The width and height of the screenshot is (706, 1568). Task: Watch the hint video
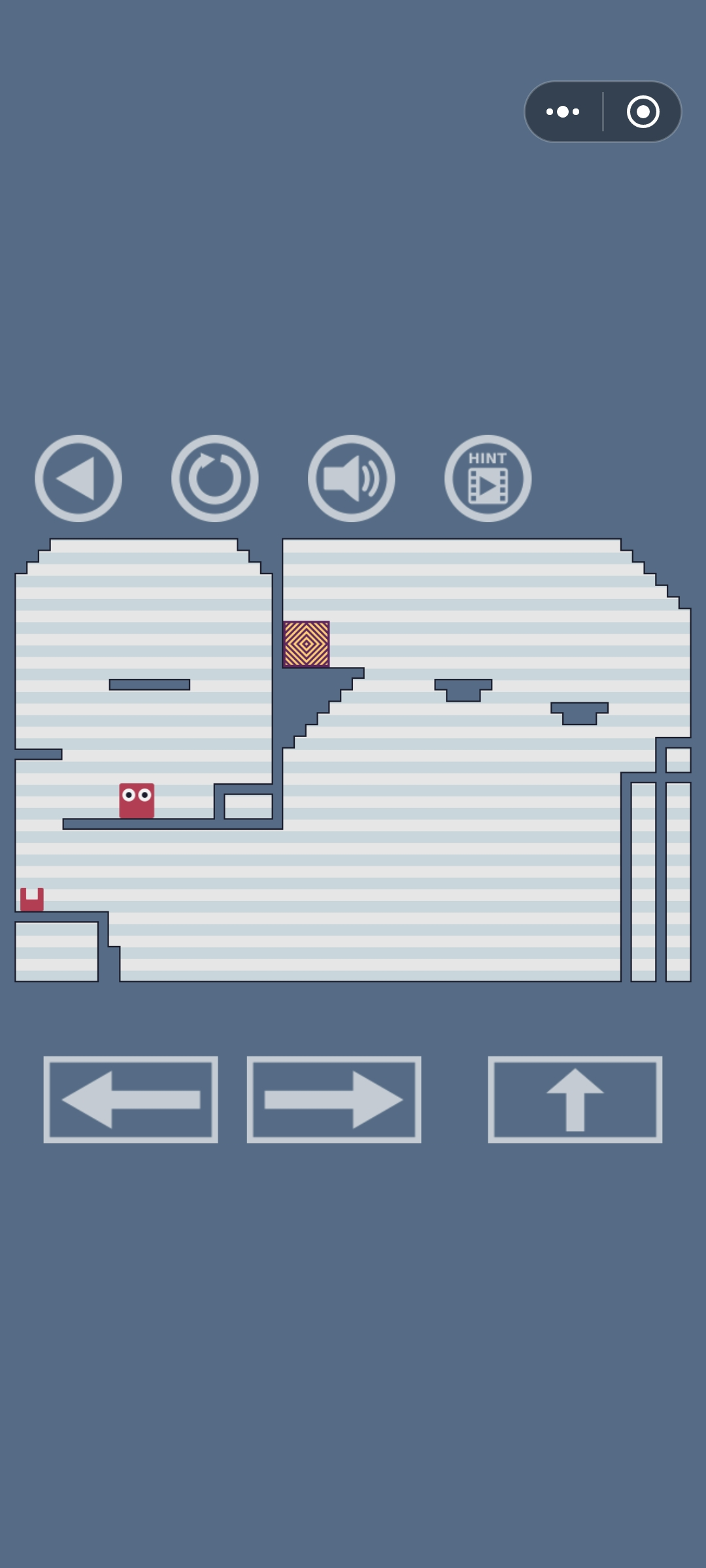(x=488, y=478)
